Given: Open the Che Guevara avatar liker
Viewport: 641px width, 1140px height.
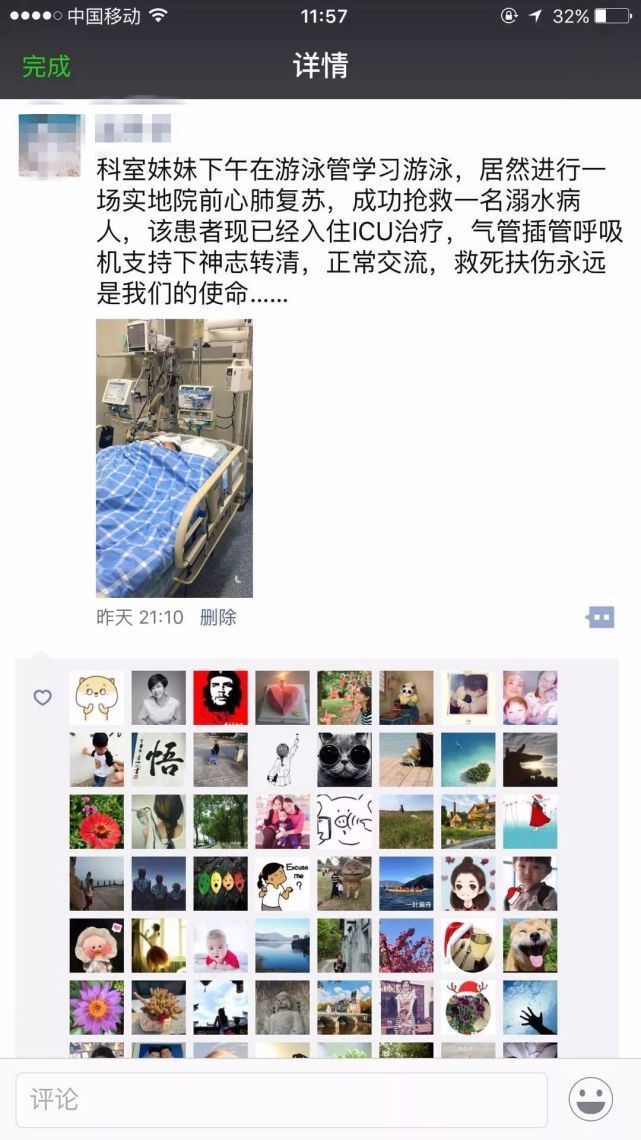Looking at the screenshot, I should [220, 697].
